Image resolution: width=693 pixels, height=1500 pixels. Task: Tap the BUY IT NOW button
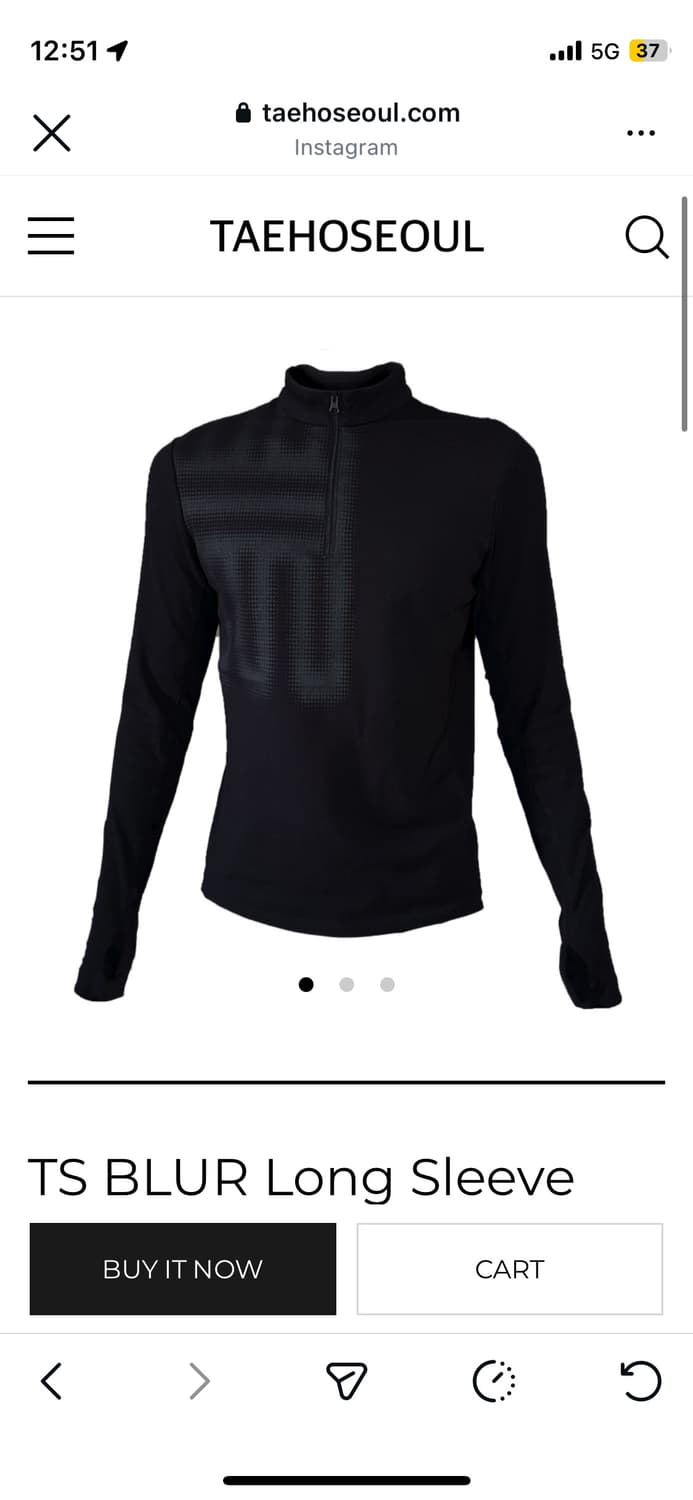pyautogui.click(x=183, y=1269)
